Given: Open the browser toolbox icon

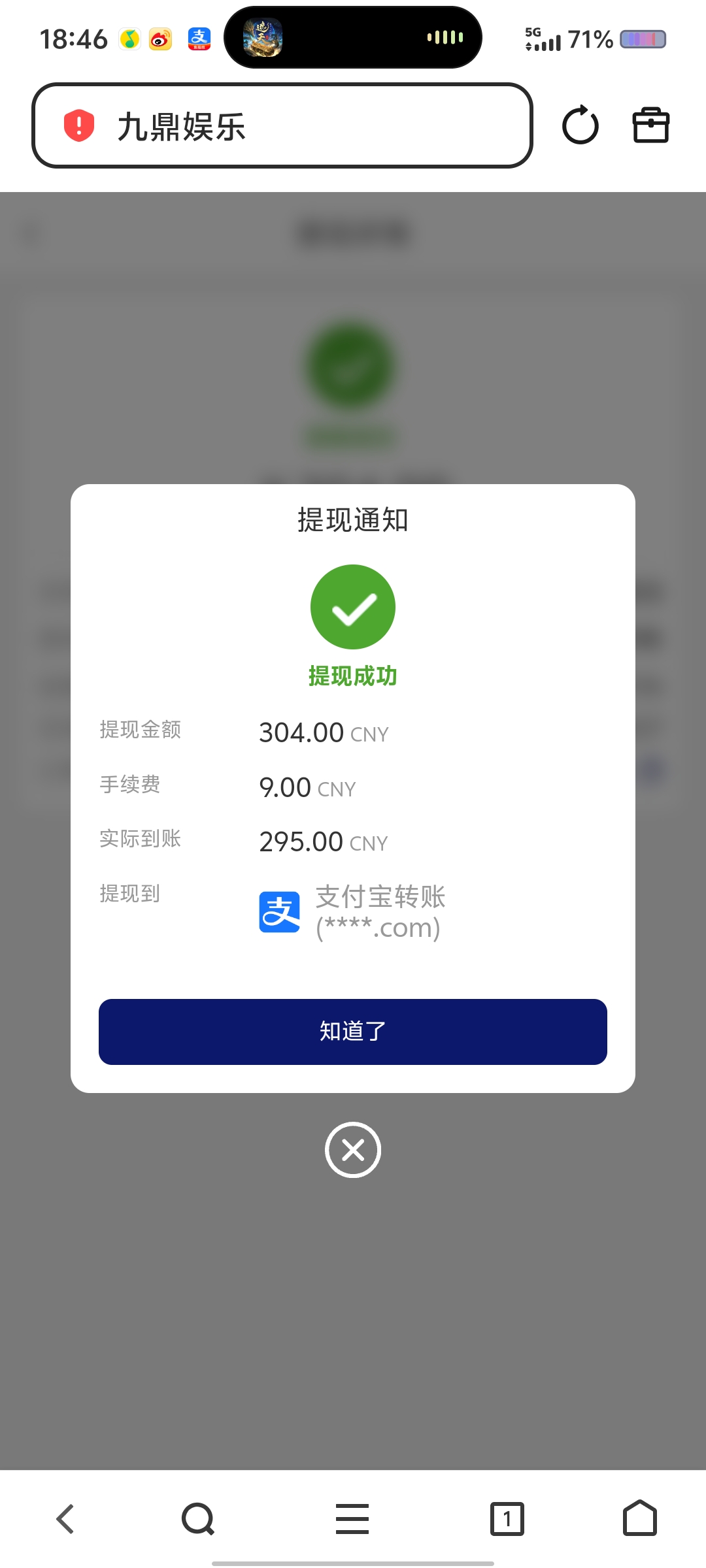Looking at the screenshot, I should tap(650, 125).
